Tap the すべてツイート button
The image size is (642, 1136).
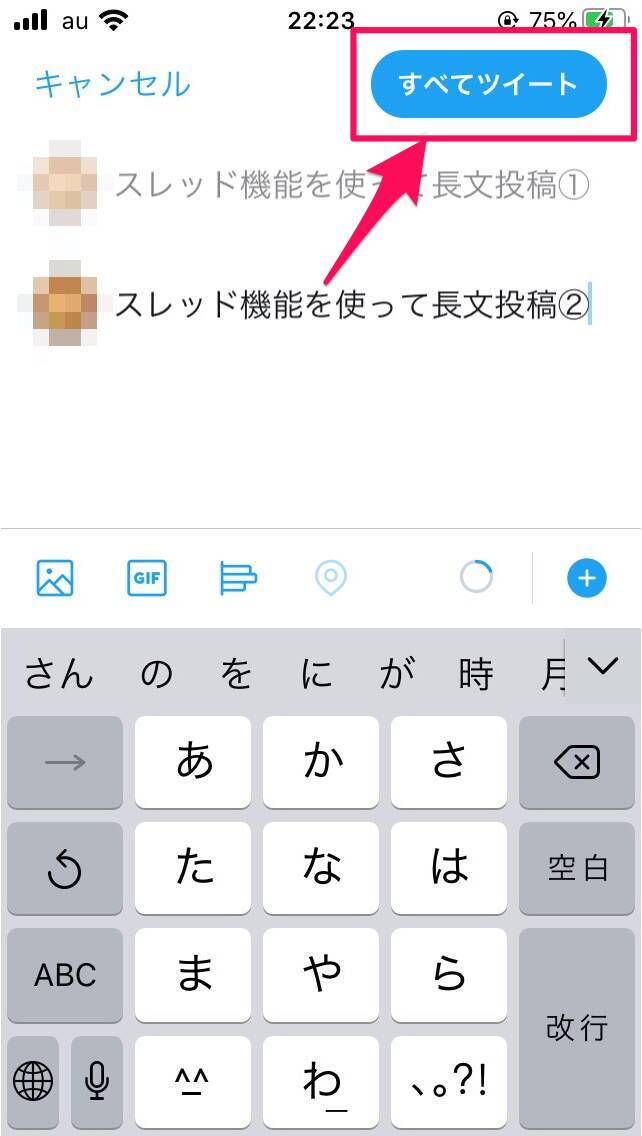click(488, 83)
